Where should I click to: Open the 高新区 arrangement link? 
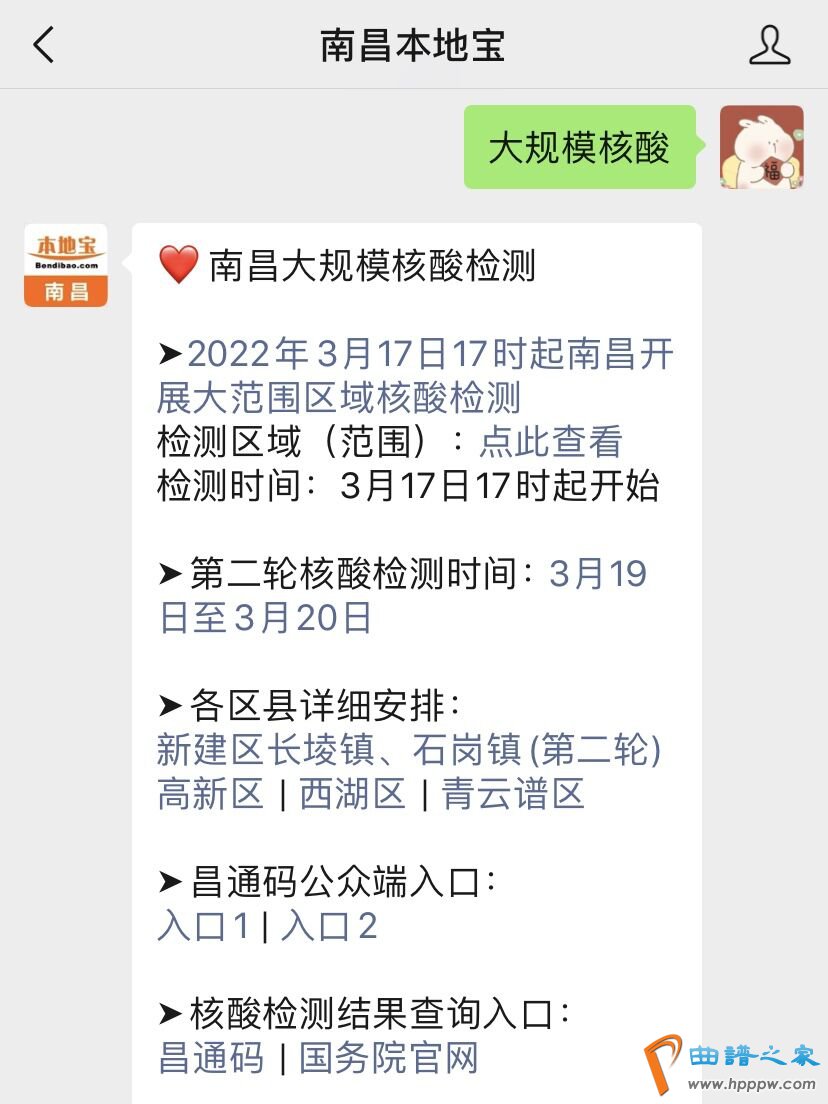(210, 794)
